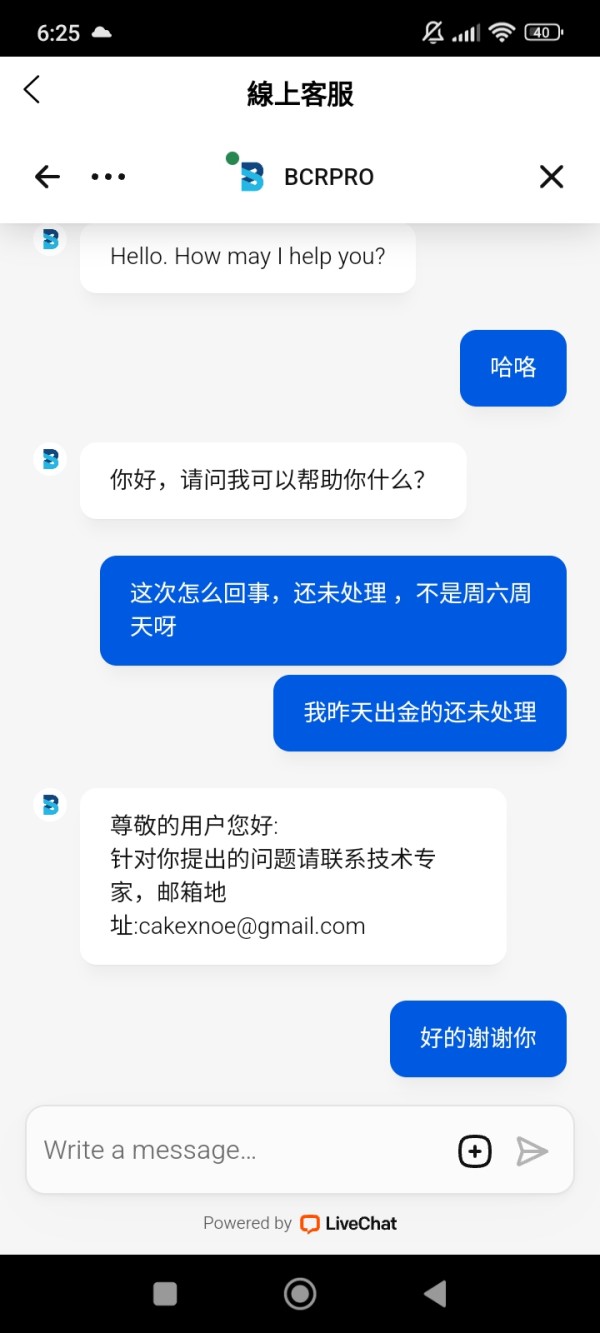The image size is (600, 1333).
Task: Open the three-dot chat options menu
Action: (108, 177)
